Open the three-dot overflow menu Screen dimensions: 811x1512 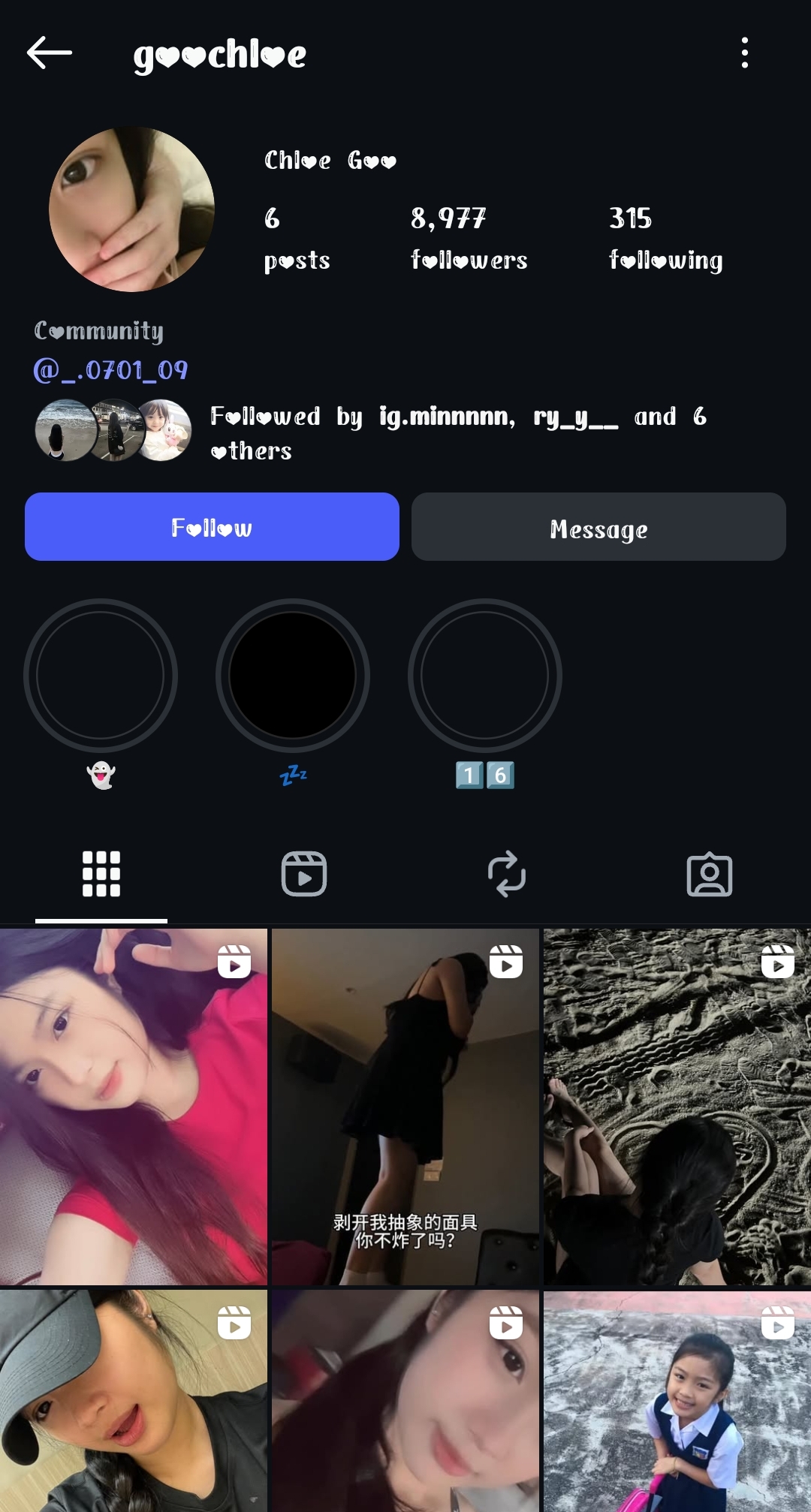coord(744,53)
